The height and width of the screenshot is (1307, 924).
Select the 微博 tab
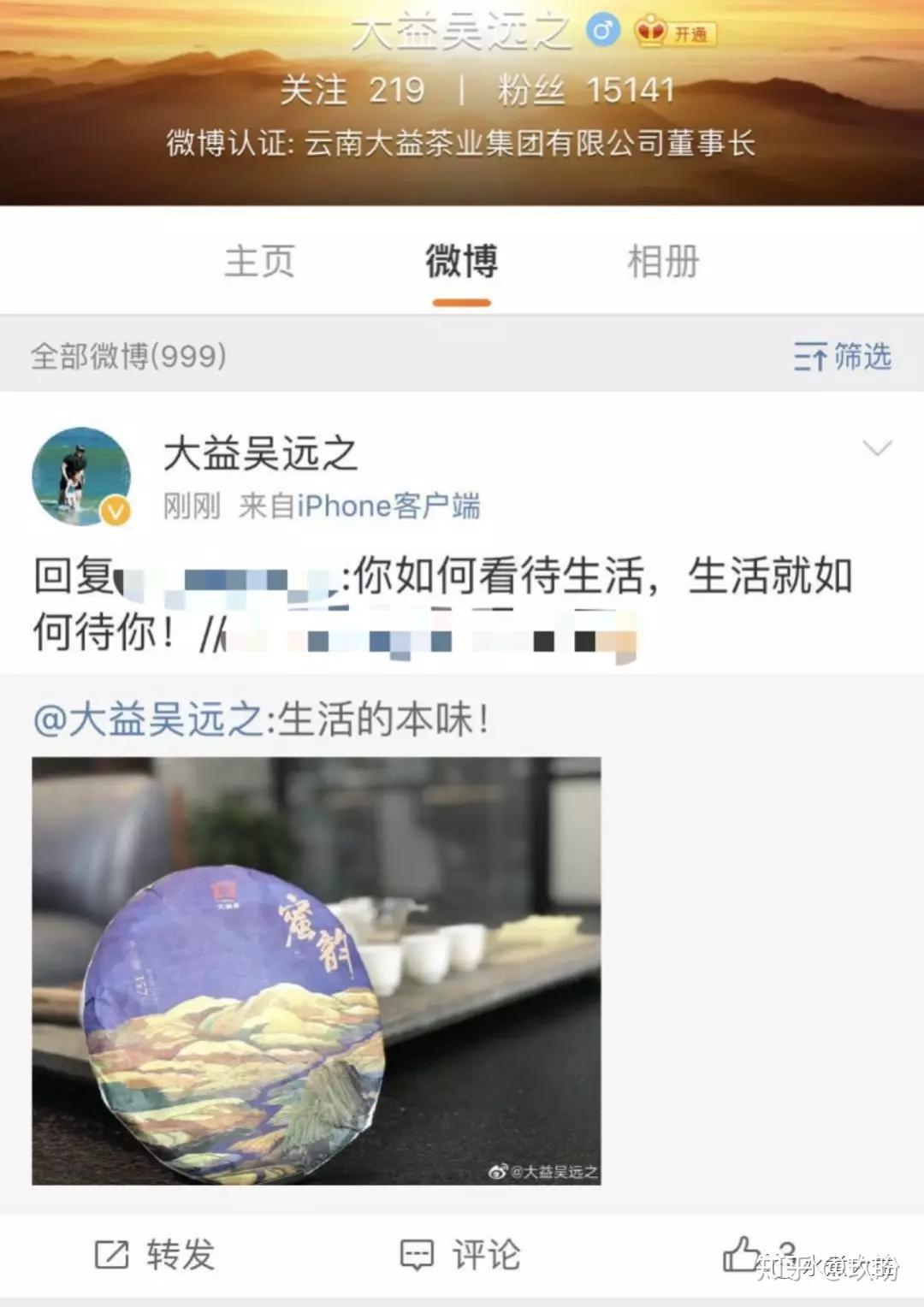tap(461, 262)
